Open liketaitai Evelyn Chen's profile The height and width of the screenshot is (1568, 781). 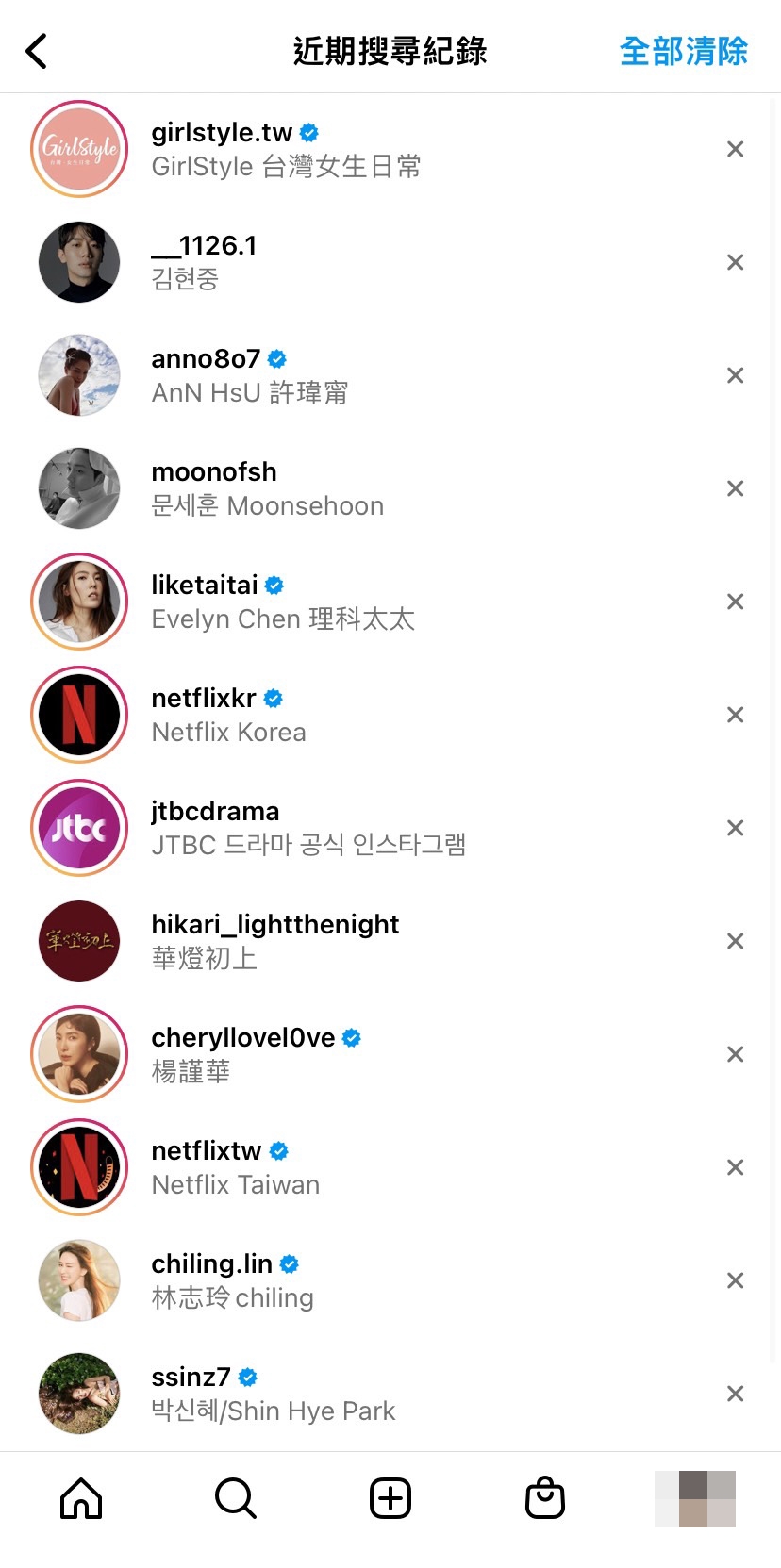click(x=282, y=602)
